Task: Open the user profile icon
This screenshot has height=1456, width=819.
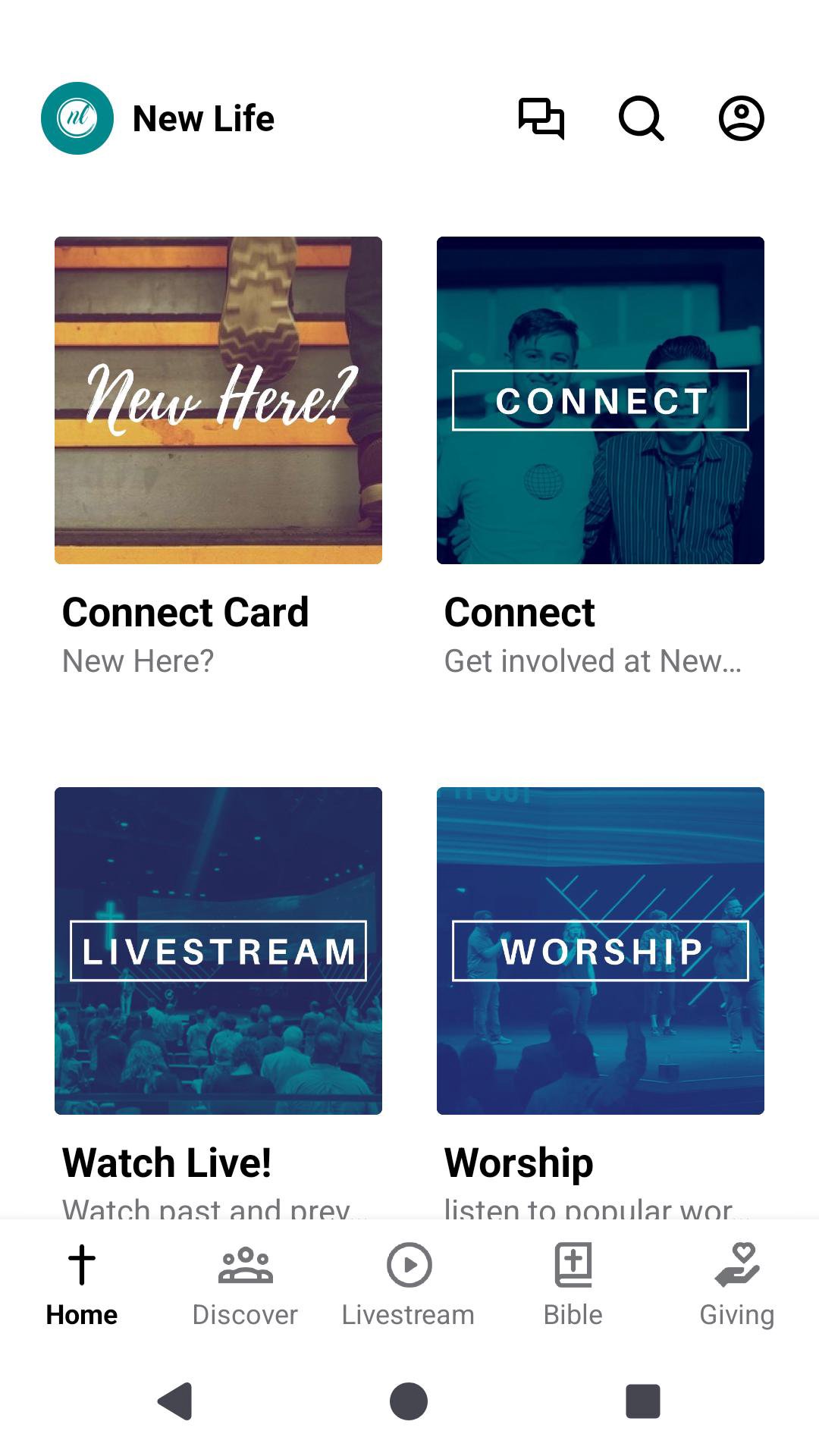Action: pyautogui.click(x=741, y=118)
